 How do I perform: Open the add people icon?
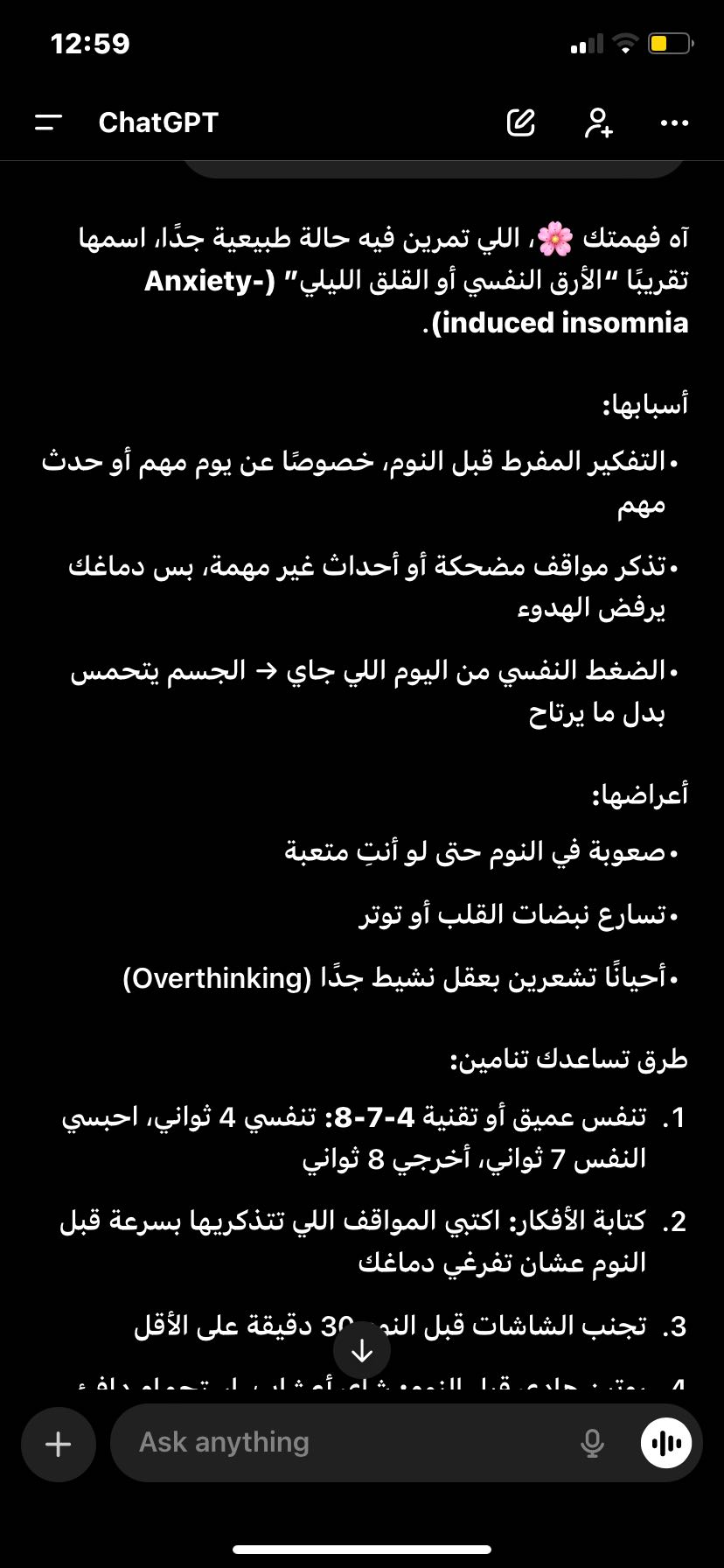pyautogui.click(x=598, y=122)
